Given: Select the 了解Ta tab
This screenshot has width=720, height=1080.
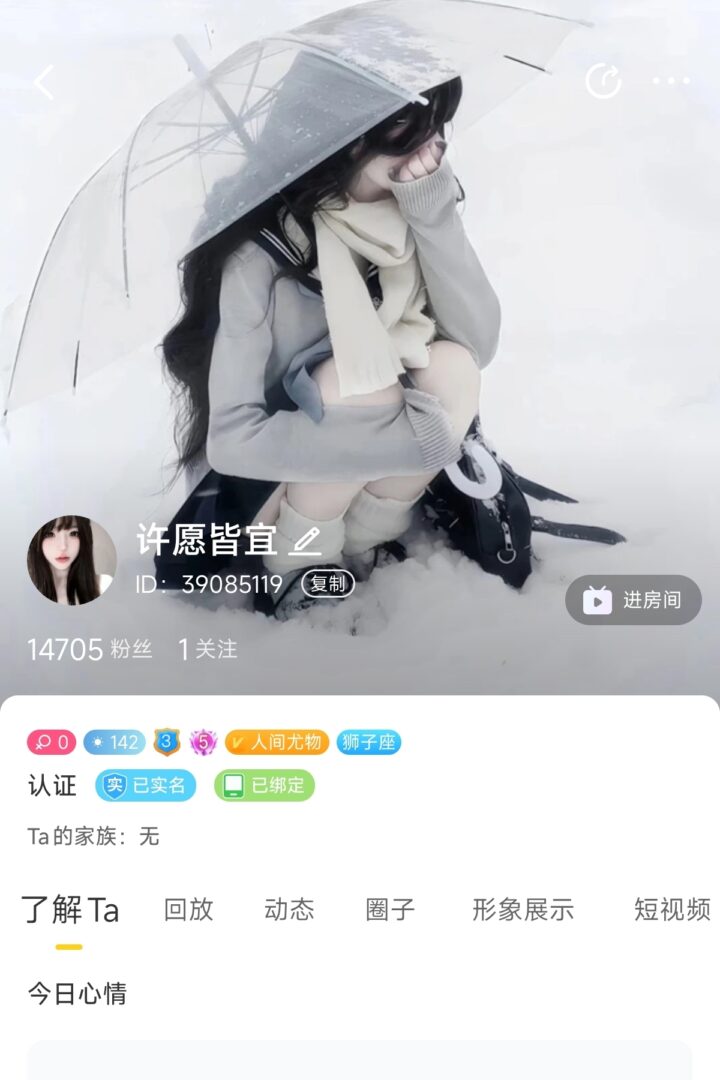Looking at the screenshot, I should (70, 910).
